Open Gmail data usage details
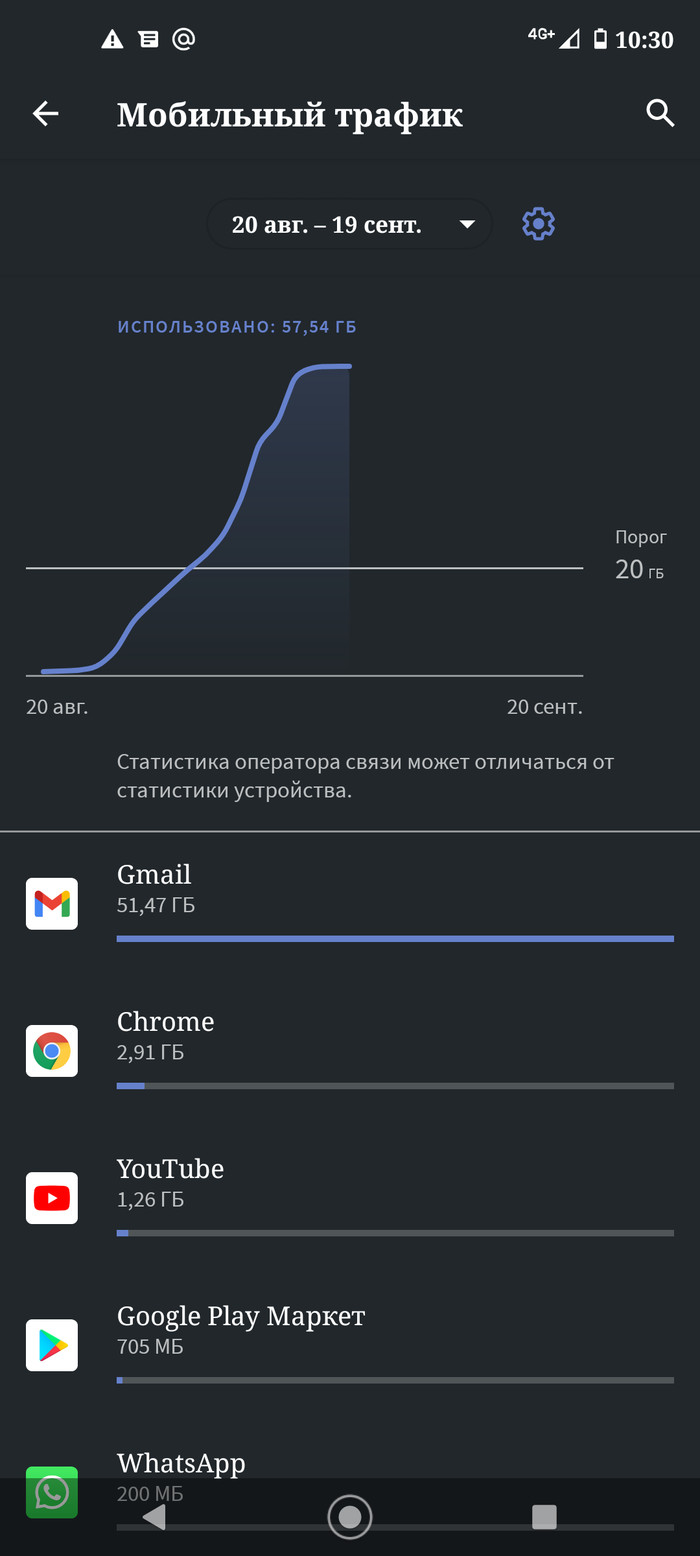This screenshot has height=1556, width=700. pyautogui.click(x=350, y=903)
